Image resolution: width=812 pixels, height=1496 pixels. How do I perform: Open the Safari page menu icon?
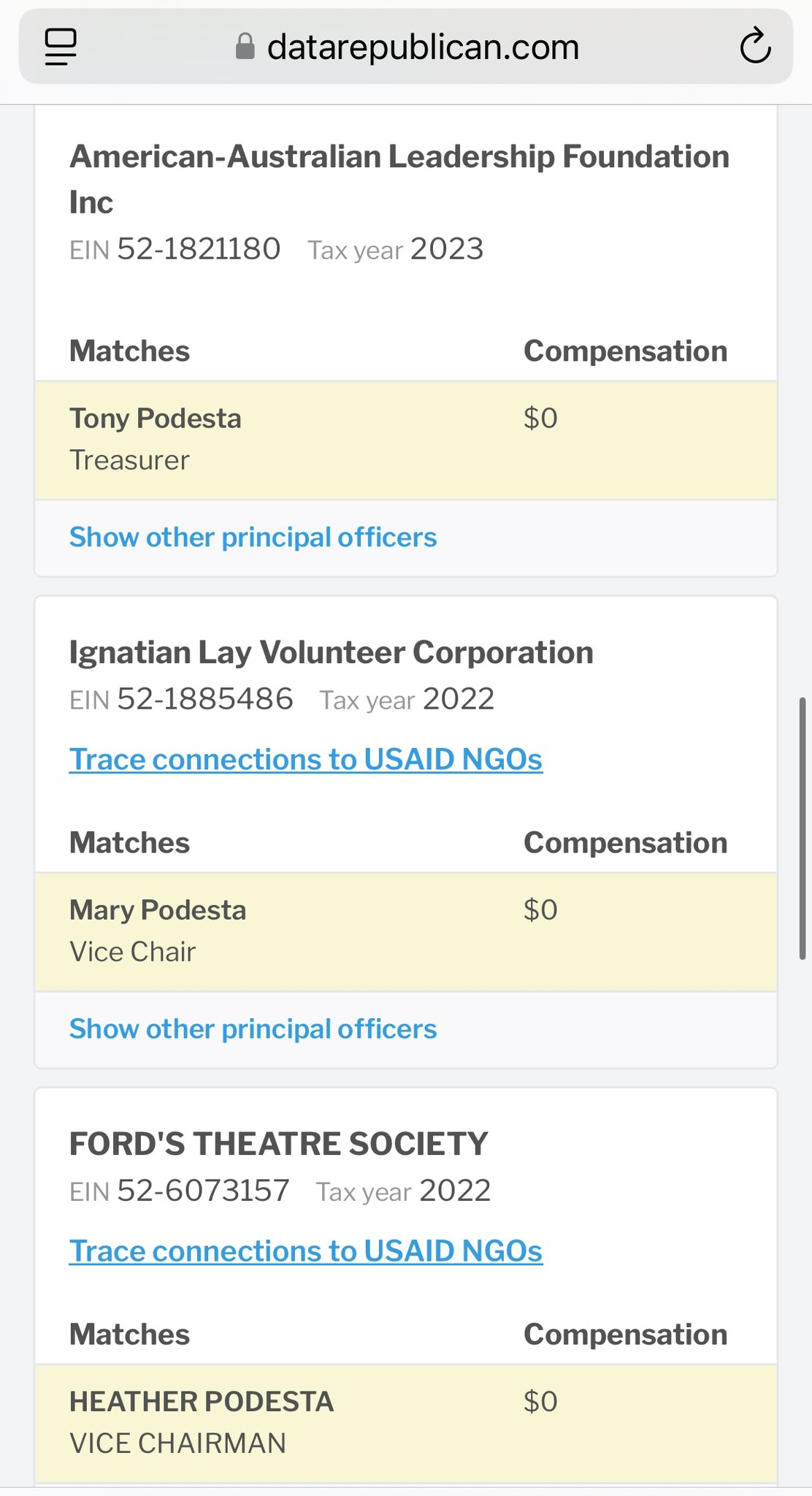click(61, 47)
